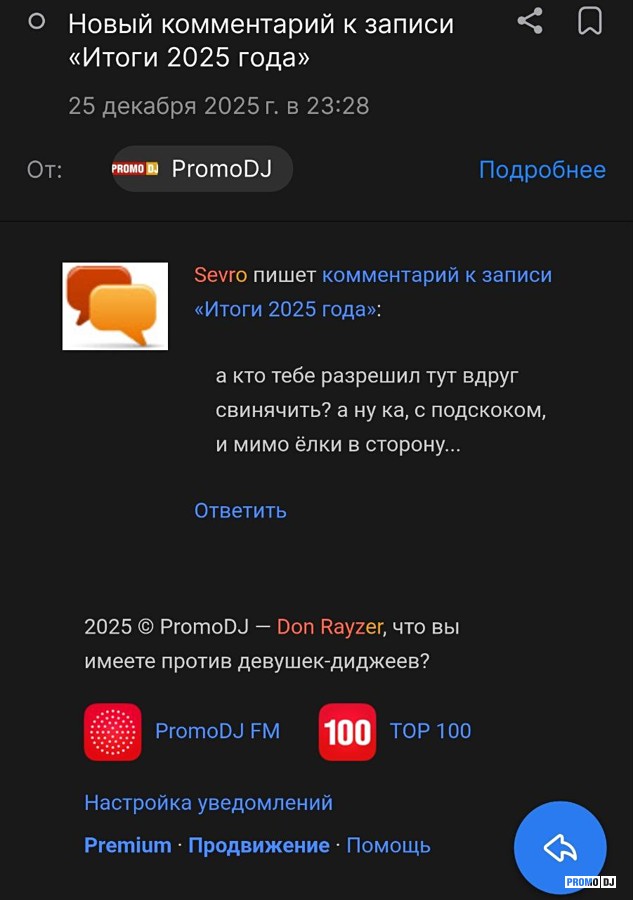Tap Ответить to reply to the comment
Viewport: 633px width, 900px height.
click(240, 510)
